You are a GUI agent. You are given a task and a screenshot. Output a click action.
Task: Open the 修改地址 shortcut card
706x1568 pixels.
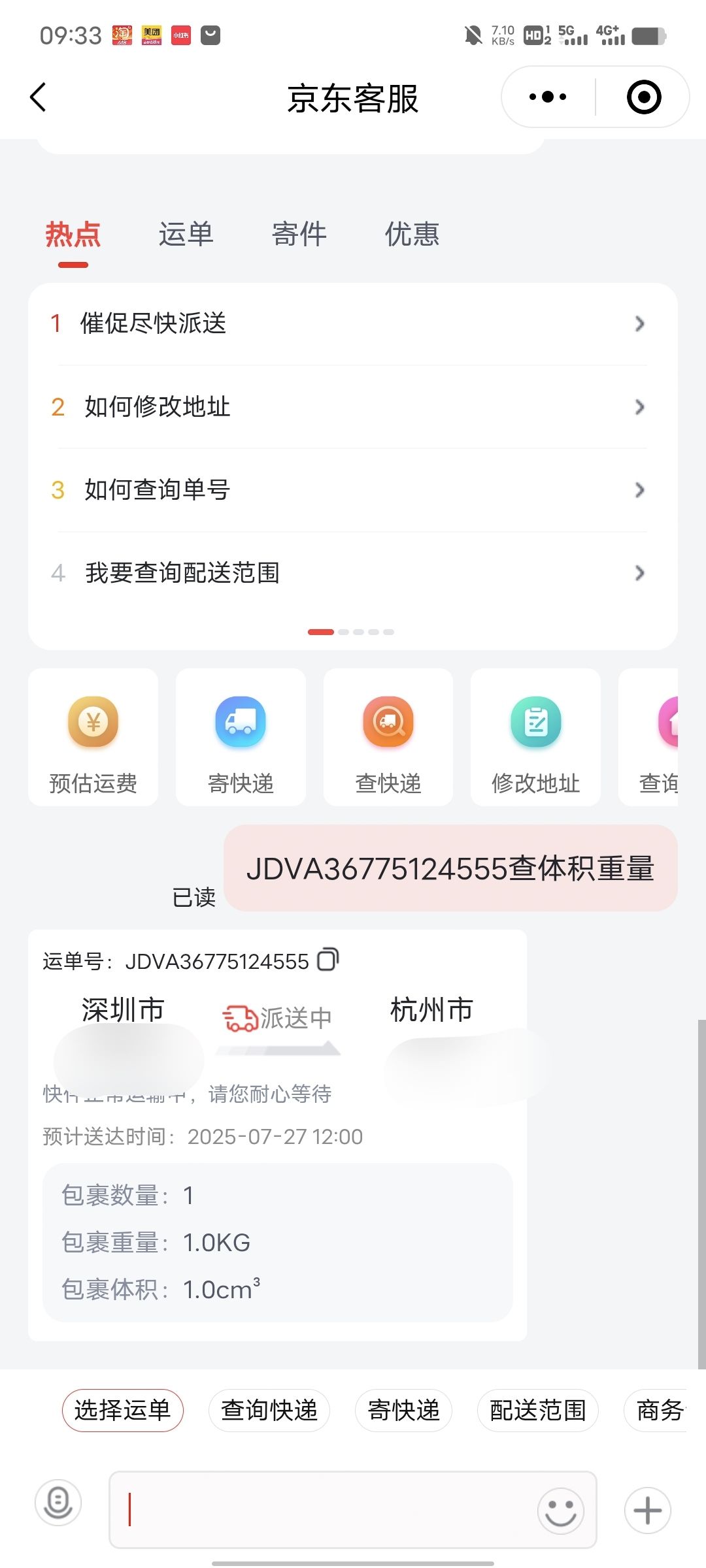coord(536,737)
